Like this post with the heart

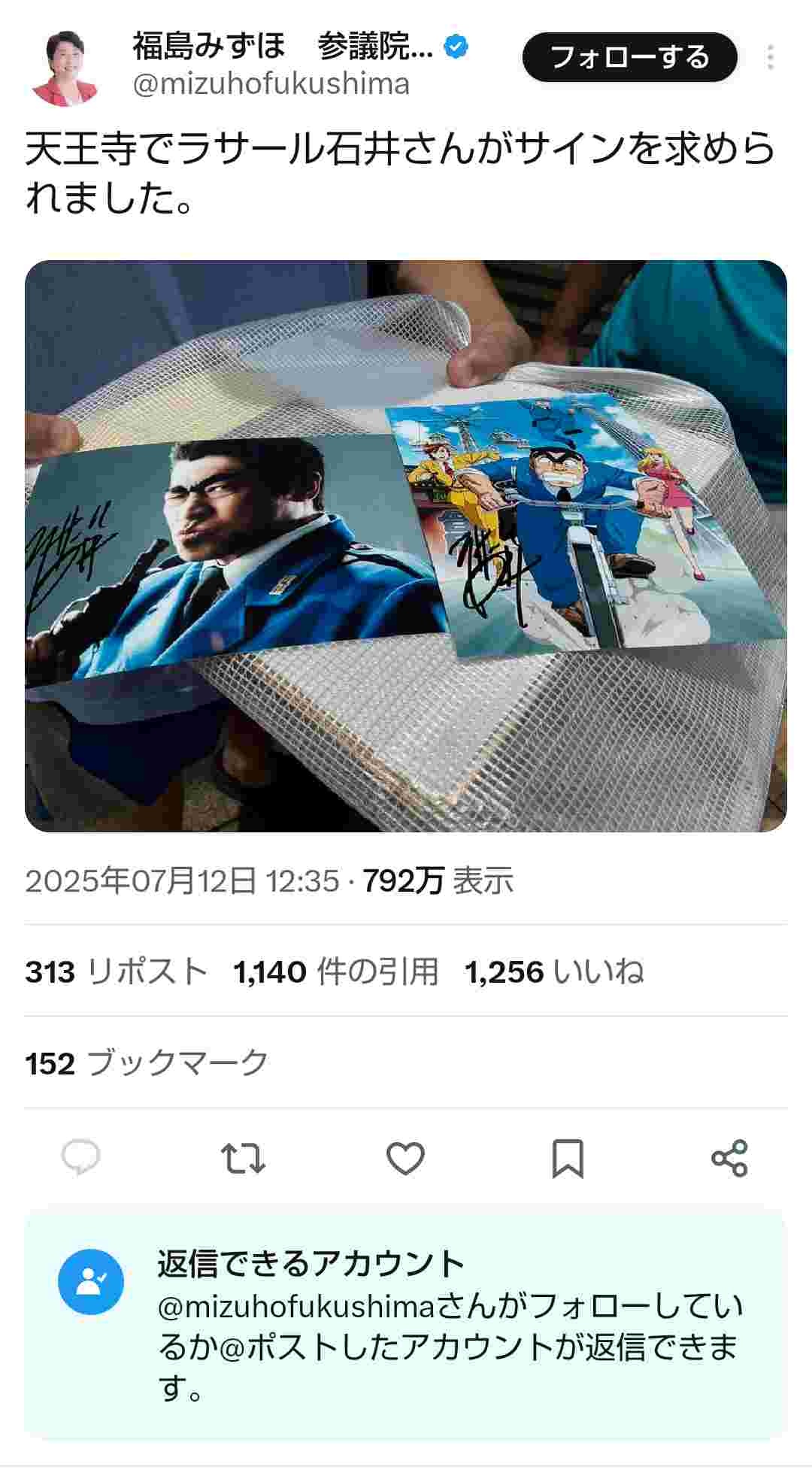click(x=405, y=1158)
